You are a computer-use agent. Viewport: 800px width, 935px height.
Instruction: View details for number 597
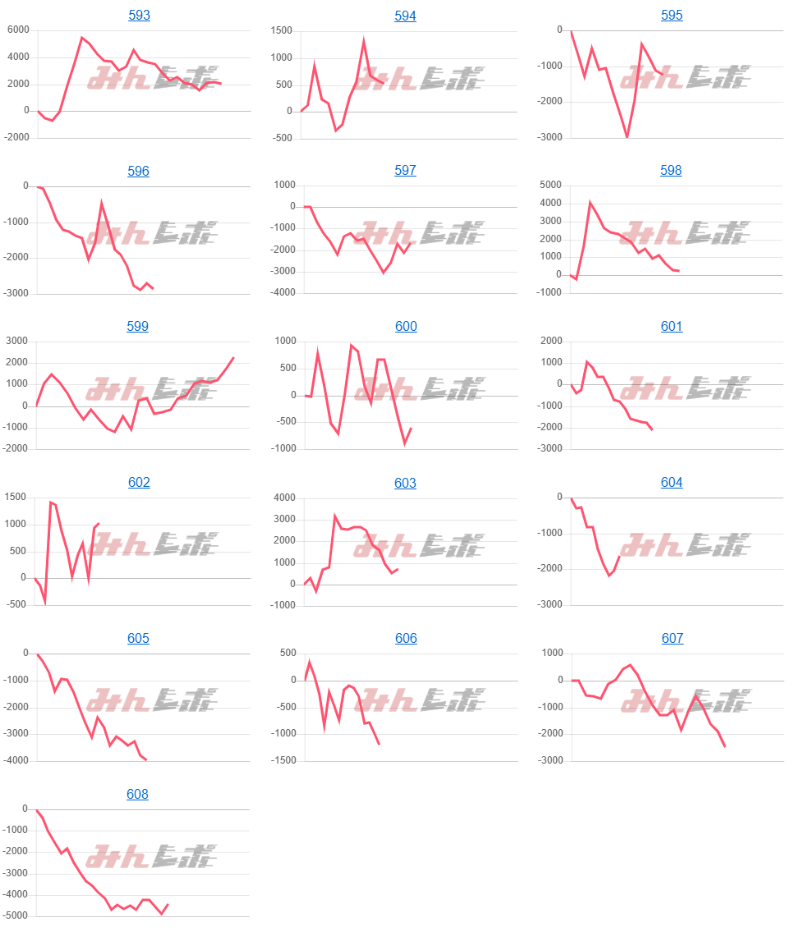point(405,171)
